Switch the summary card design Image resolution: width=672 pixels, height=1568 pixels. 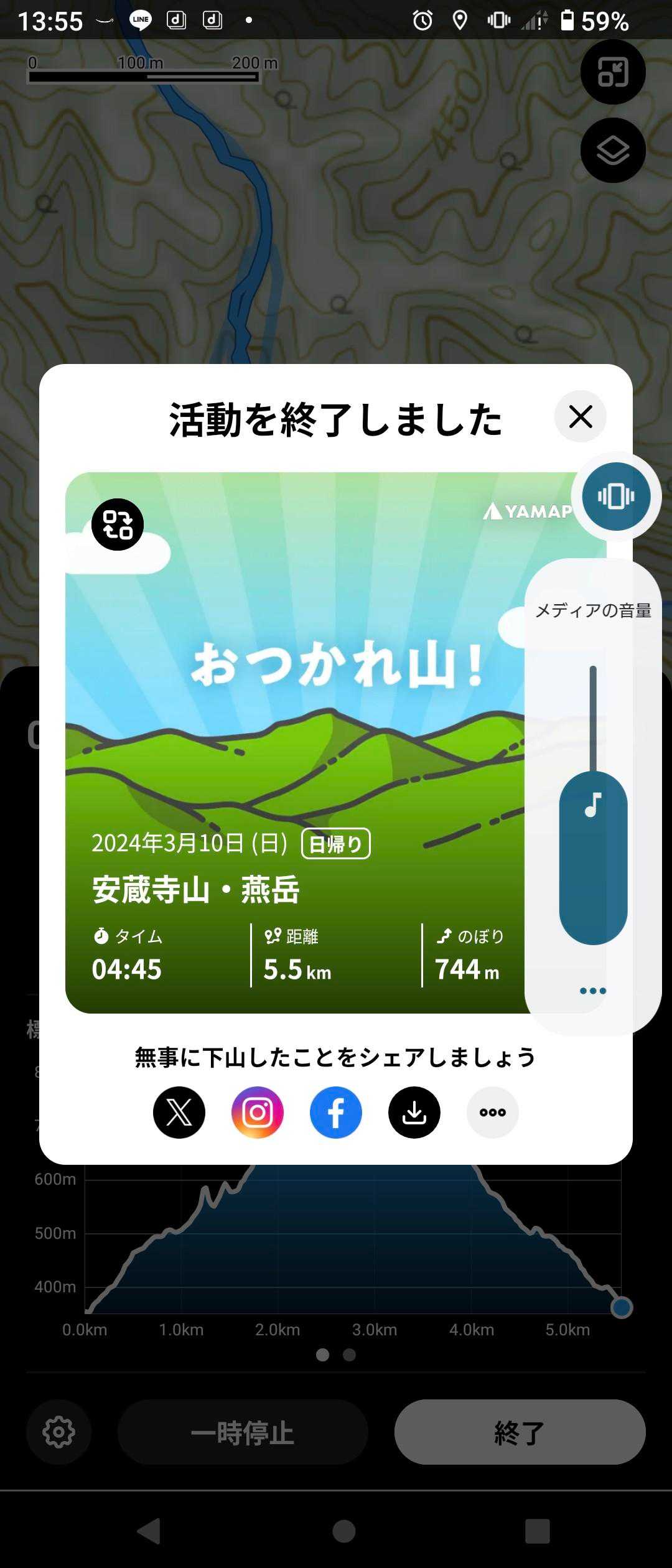(x=118, y=525)
